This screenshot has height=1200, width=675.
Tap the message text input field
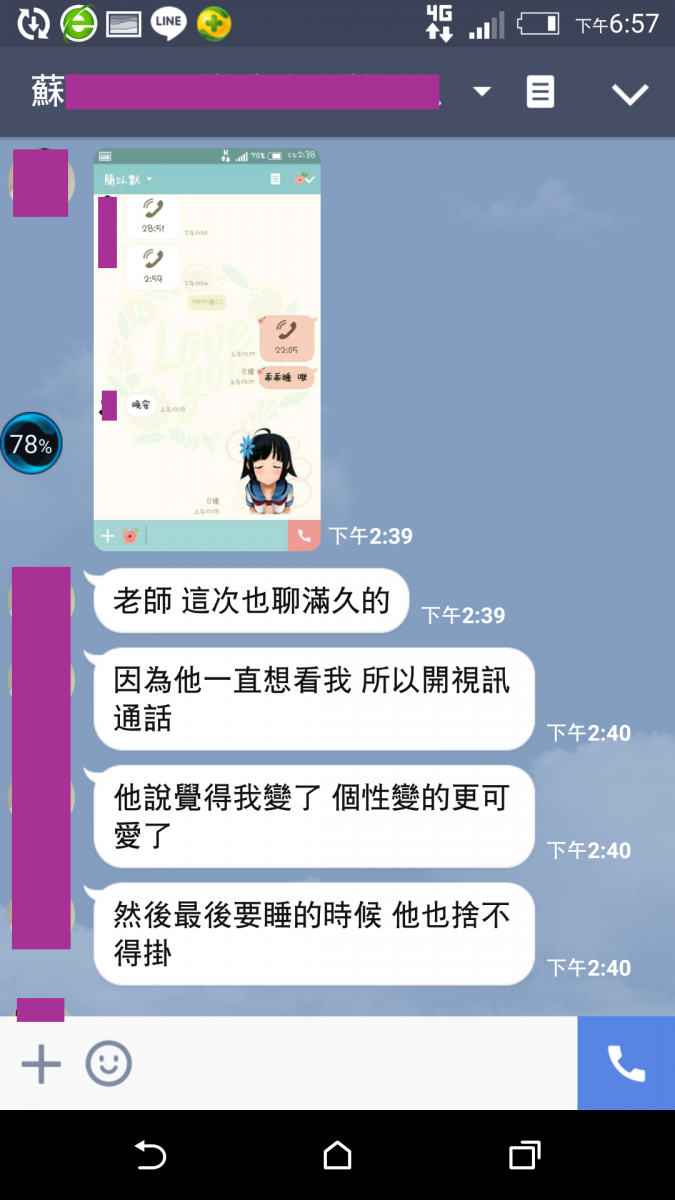point(350,1064)
